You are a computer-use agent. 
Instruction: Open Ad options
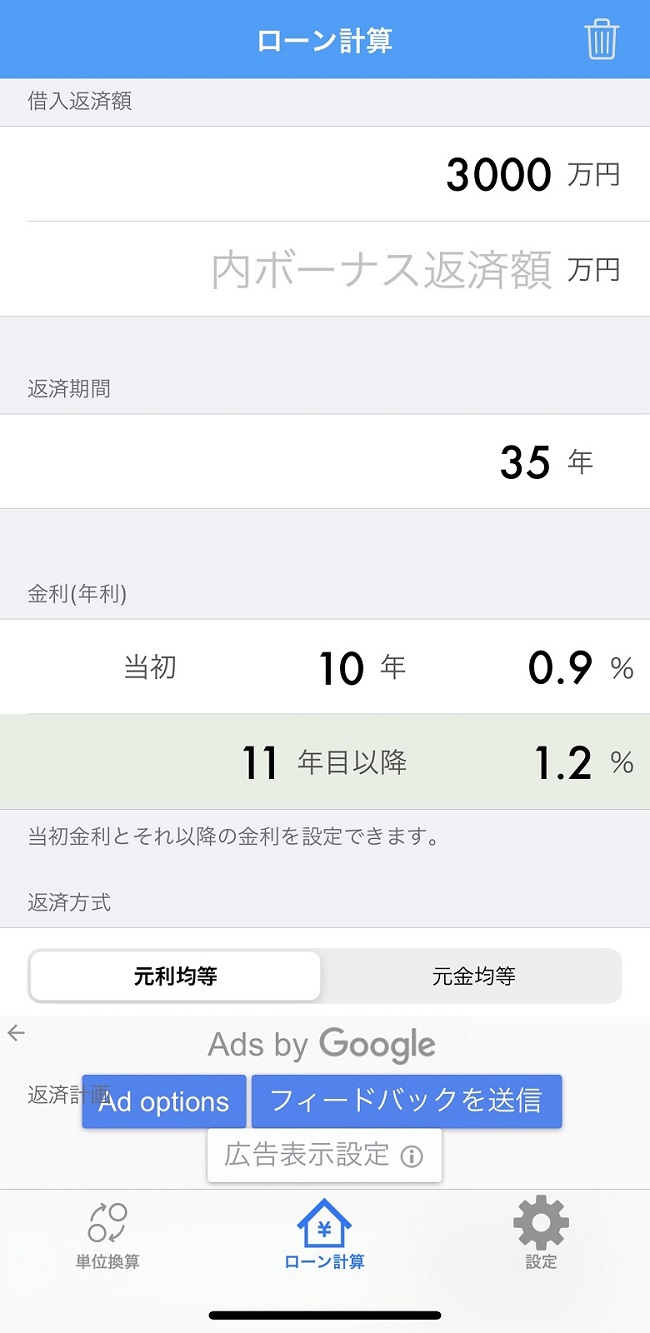point(164,1102)
